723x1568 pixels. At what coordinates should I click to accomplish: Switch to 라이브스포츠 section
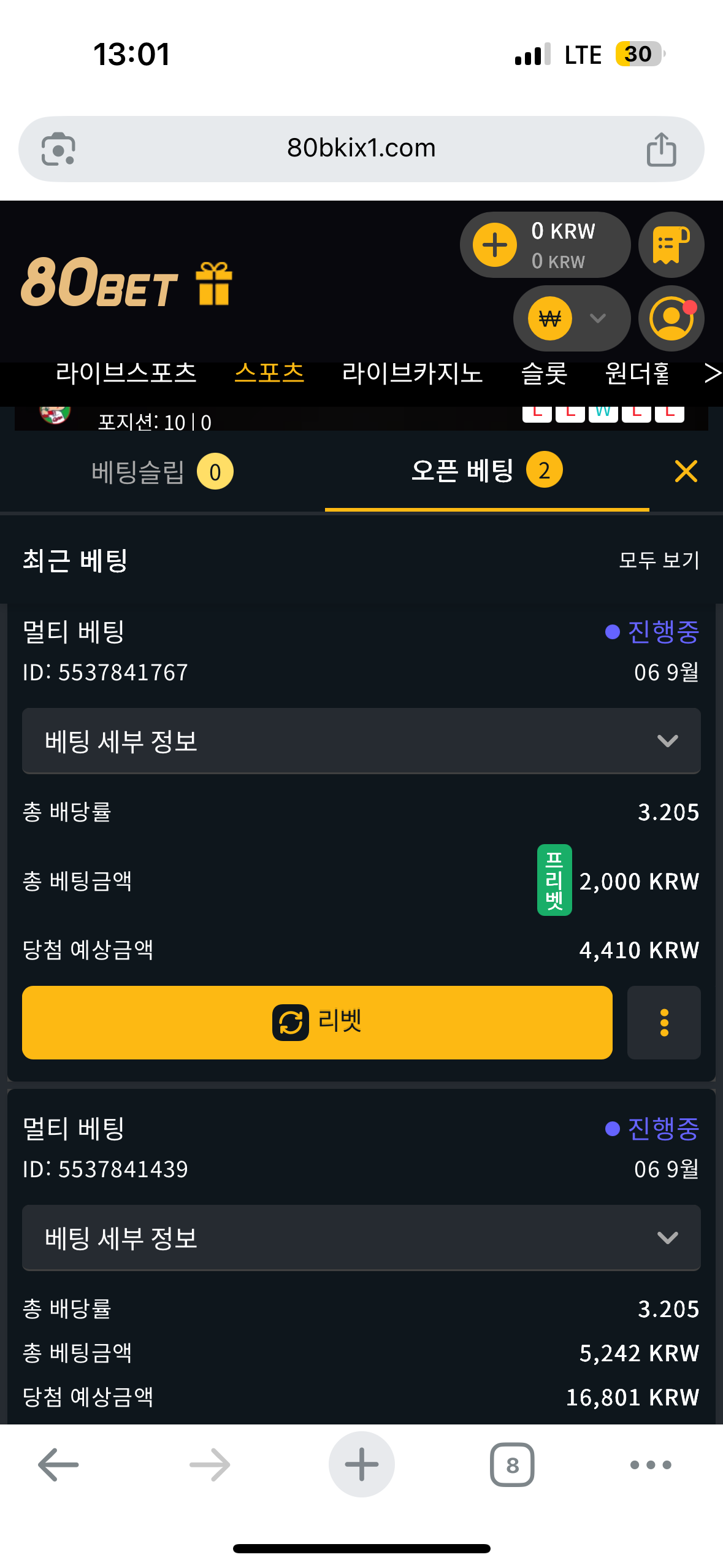coord(126,373)
